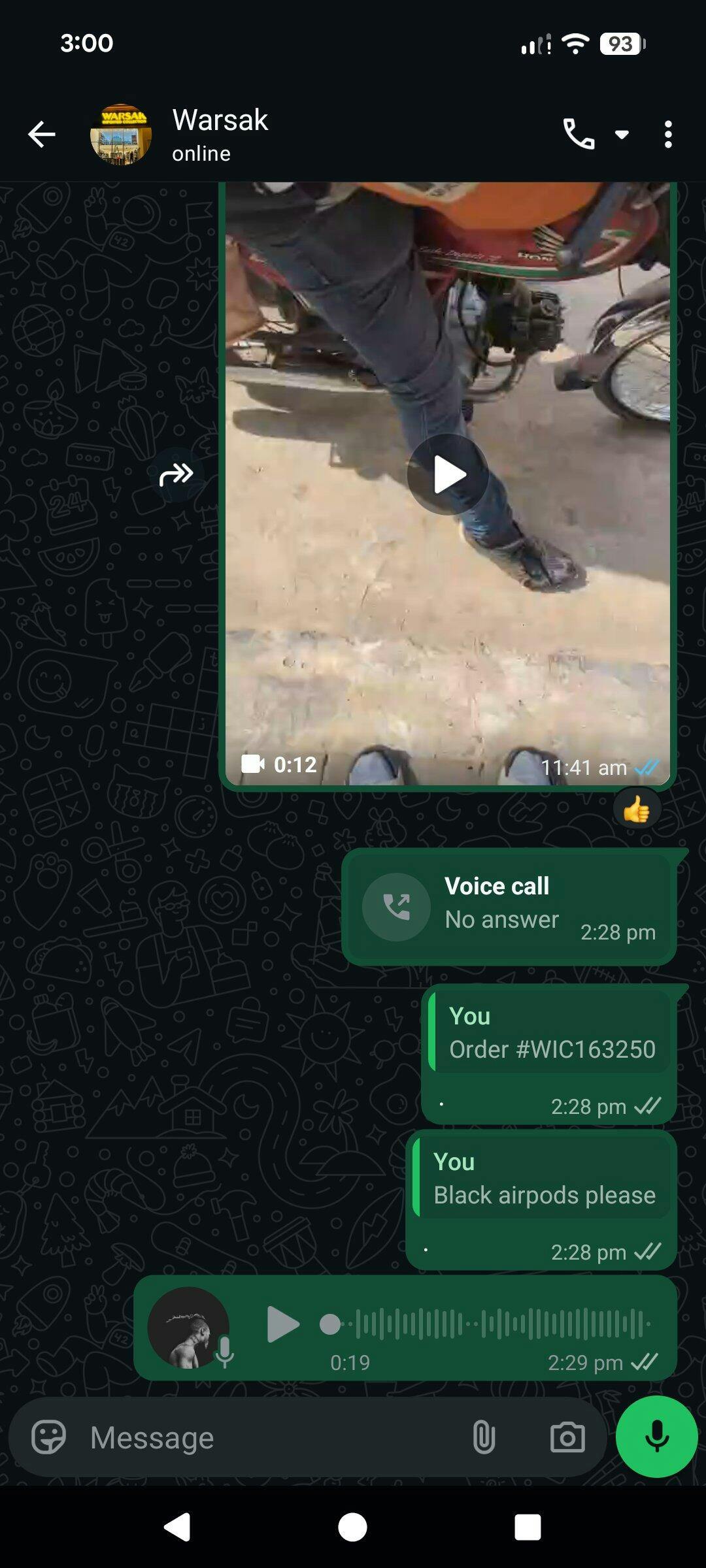Open Warsak's contact info header
This screenshot has width=706, height=1568.
pos(220,135)
